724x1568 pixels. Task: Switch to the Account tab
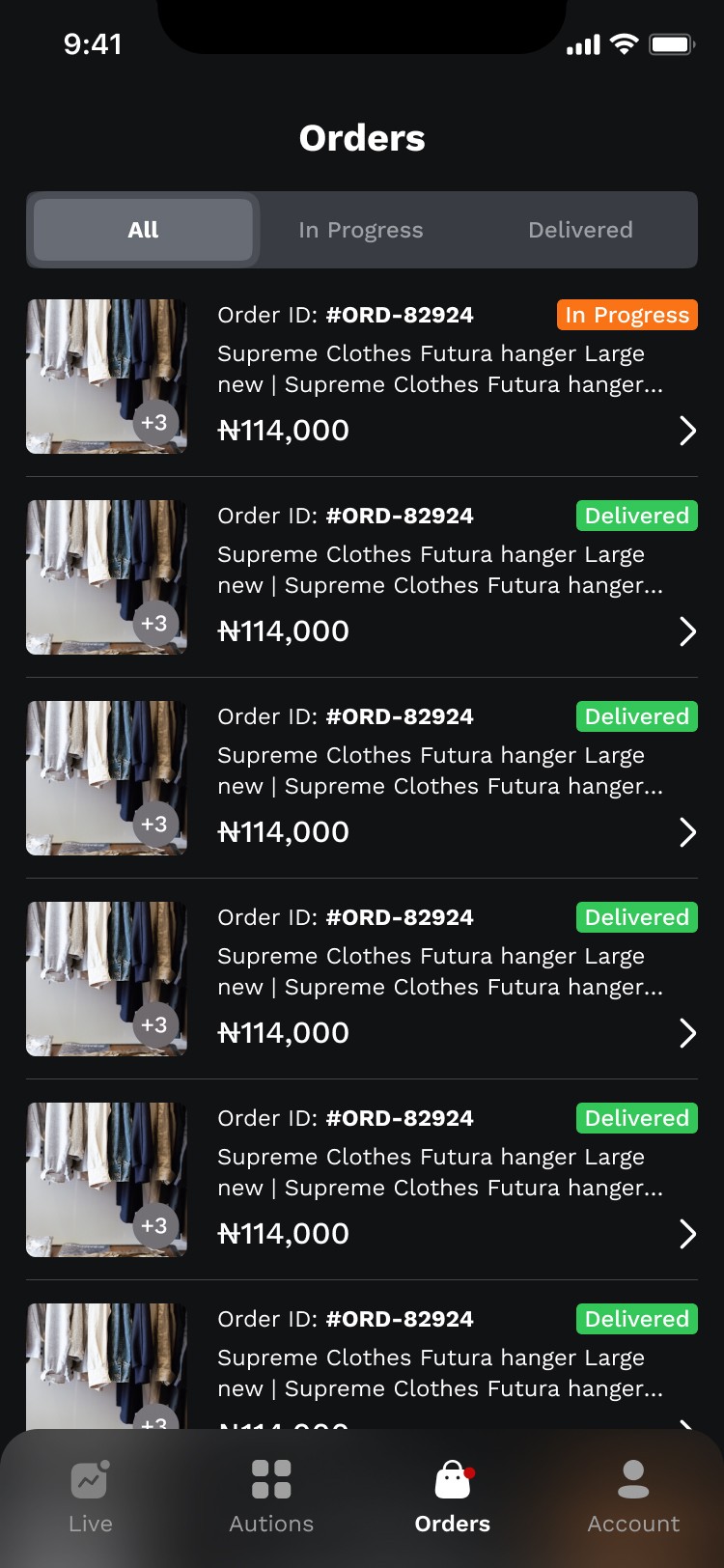633,1497
